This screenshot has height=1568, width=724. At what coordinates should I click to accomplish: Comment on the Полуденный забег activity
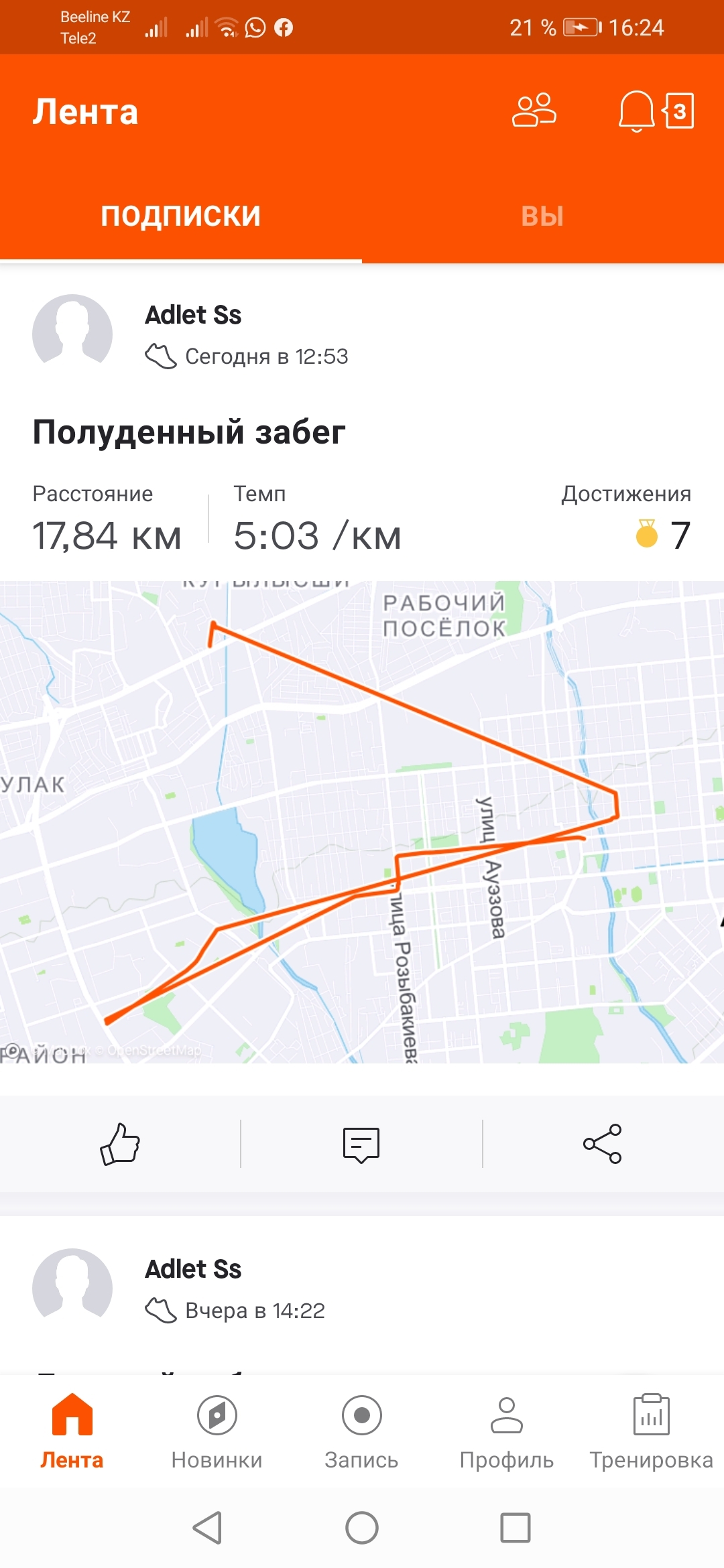(x=361, y=1144)
